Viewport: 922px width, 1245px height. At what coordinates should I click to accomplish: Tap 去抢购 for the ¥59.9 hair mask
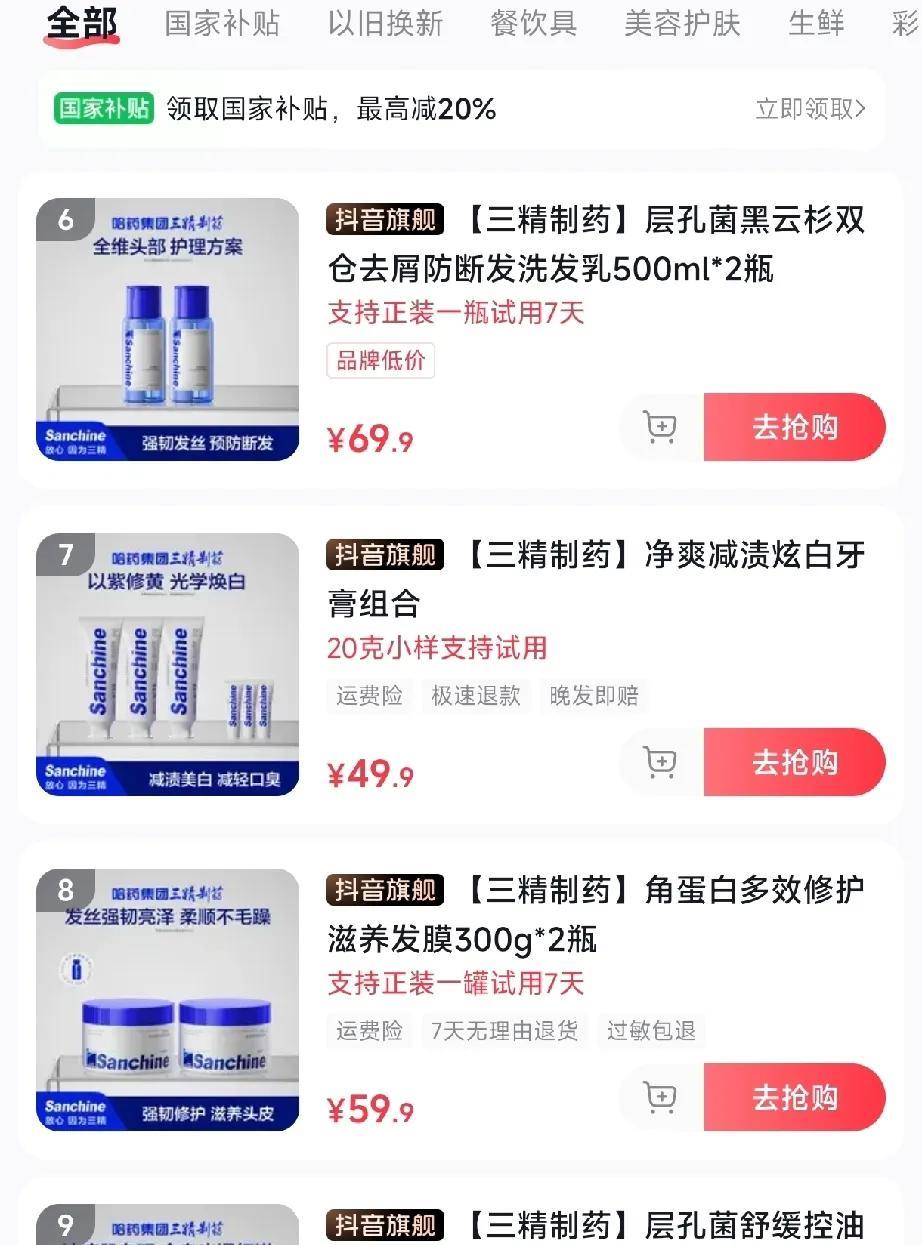[794, 1098]
